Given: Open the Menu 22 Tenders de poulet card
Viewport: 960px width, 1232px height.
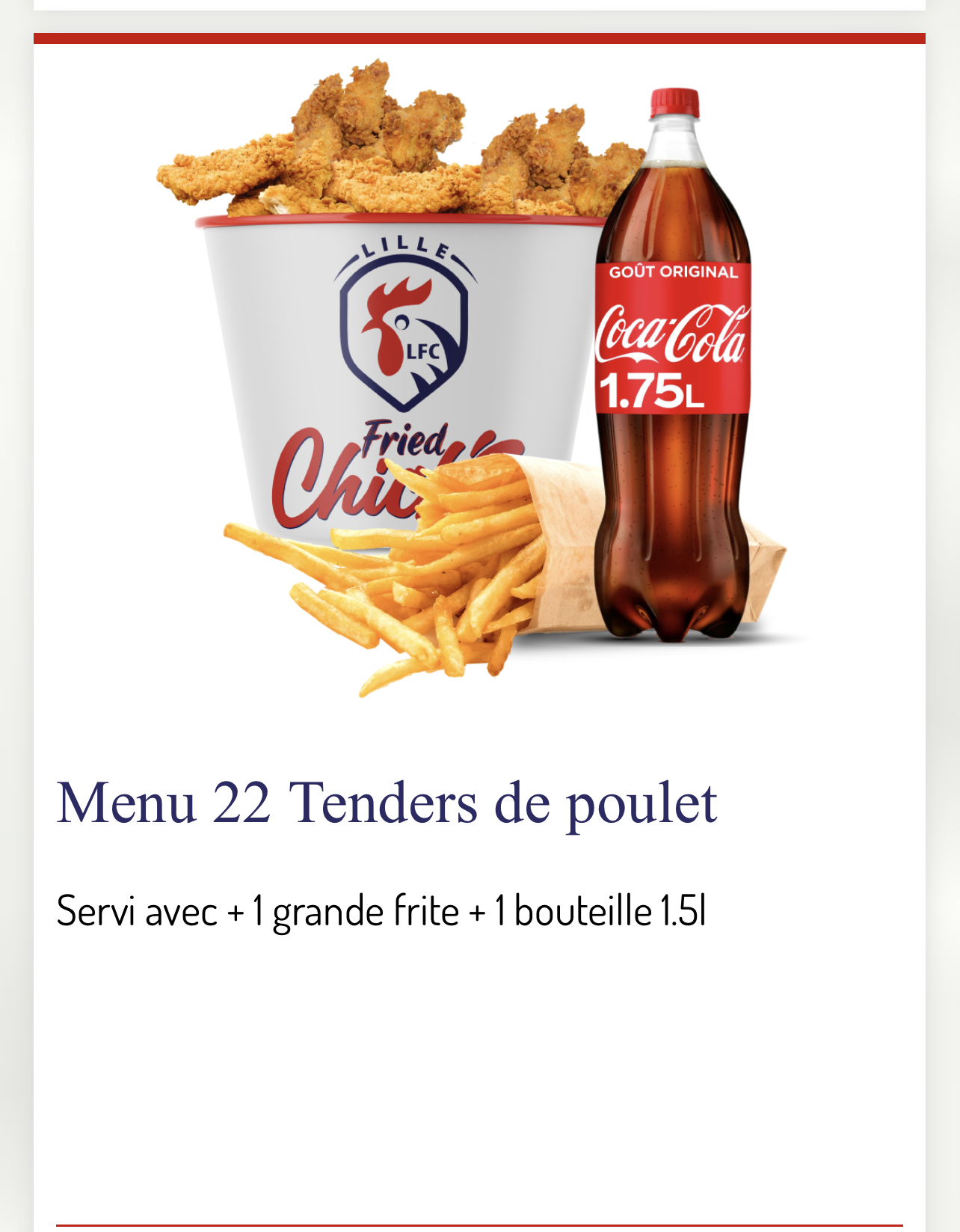Looking at the screenshot, I should [x=387, y=803].
